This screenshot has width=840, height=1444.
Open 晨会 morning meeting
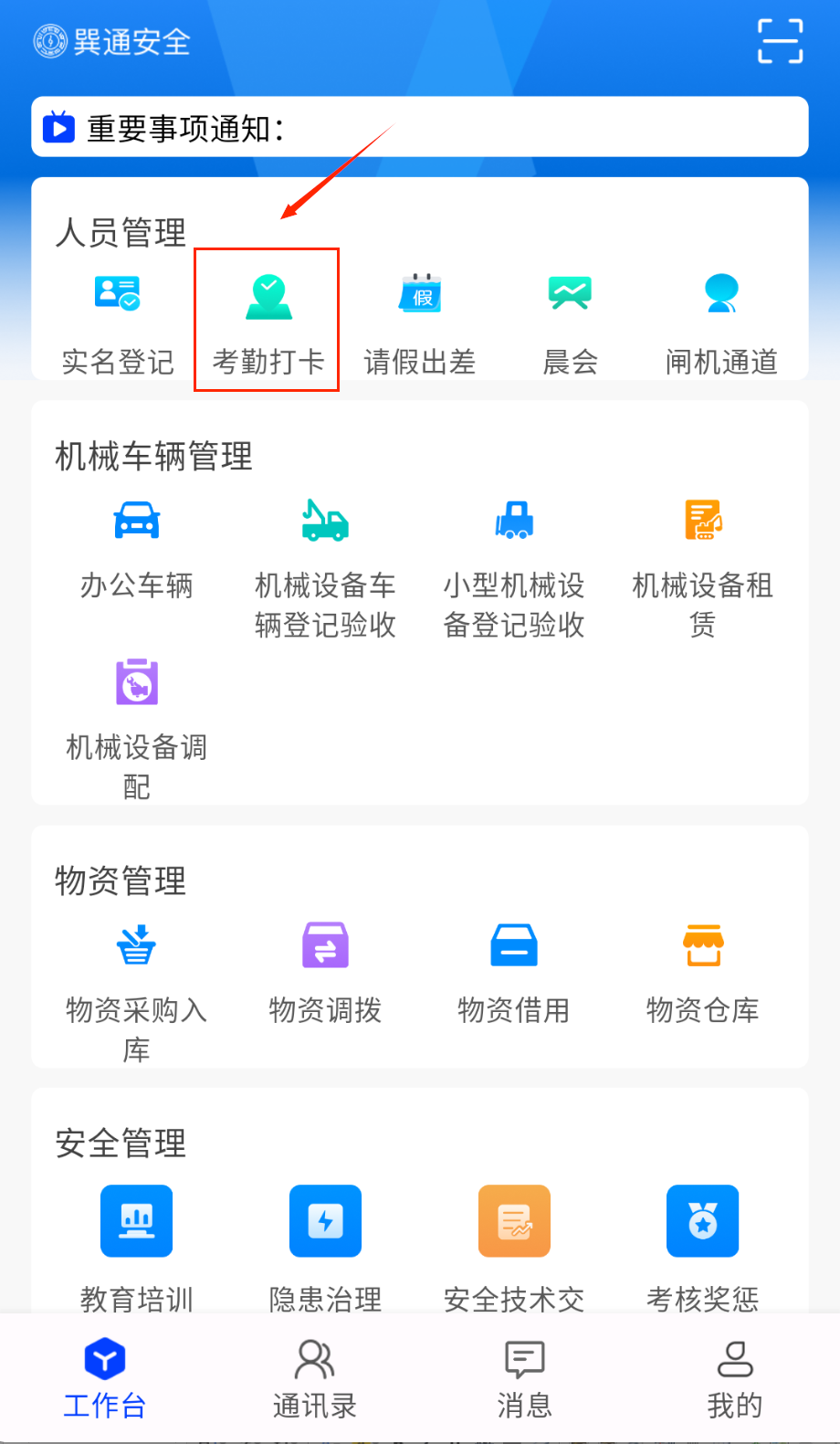tap(570, 320)
